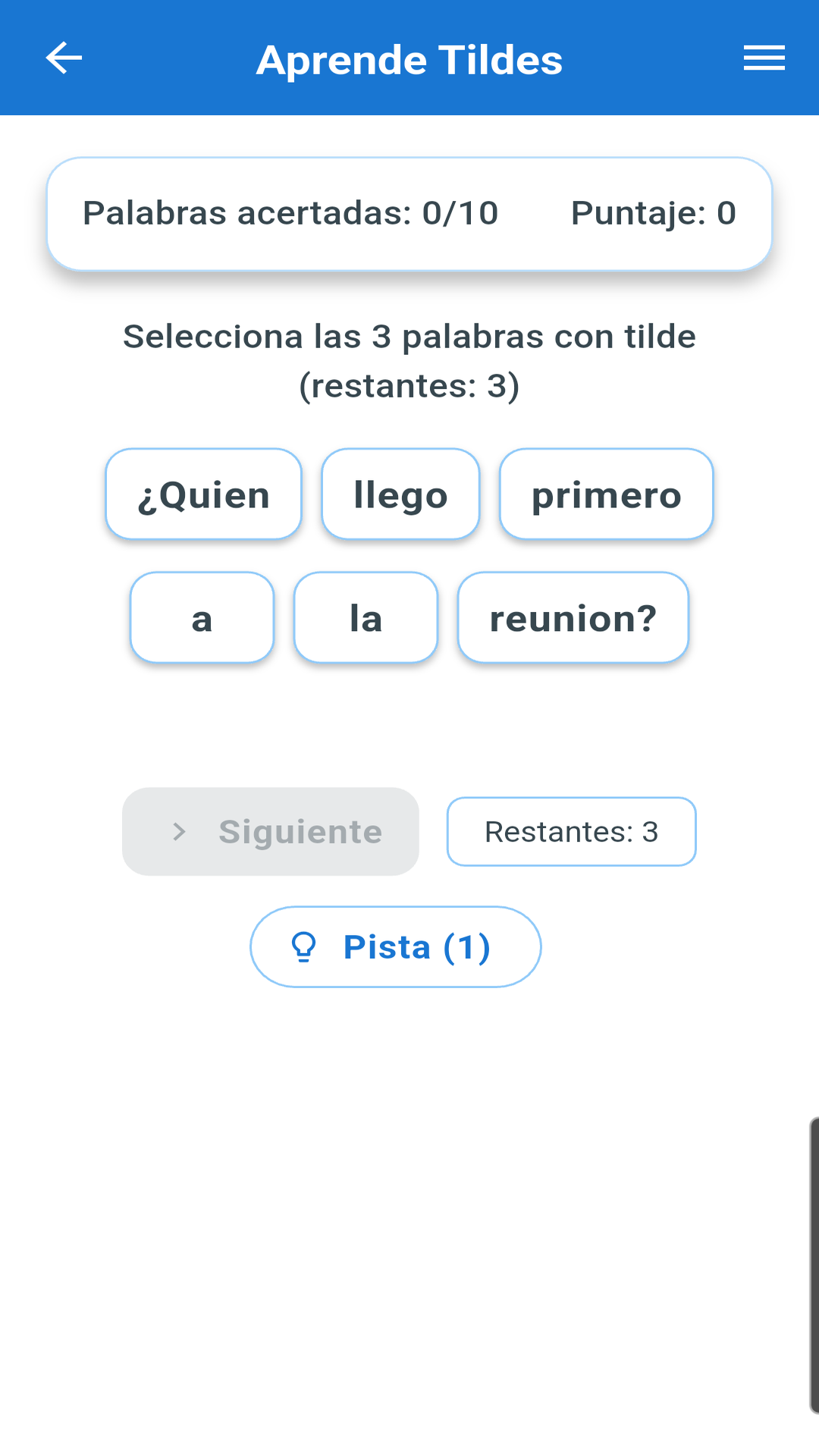Image resolution: width=819 pixels, height=1456 pixels.
Task: Toggle selection of the word la
Action: click(366, 617)
